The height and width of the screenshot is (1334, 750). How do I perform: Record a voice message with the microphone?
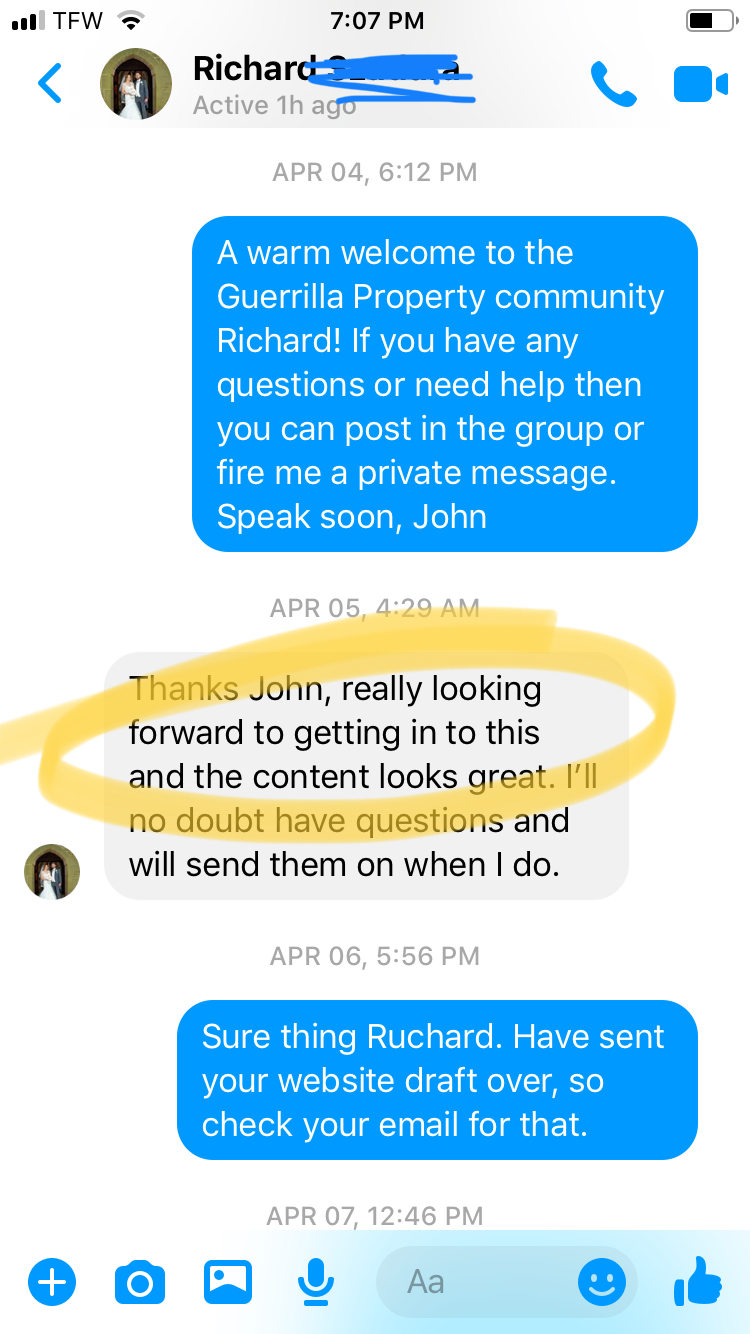point(316,1281)
